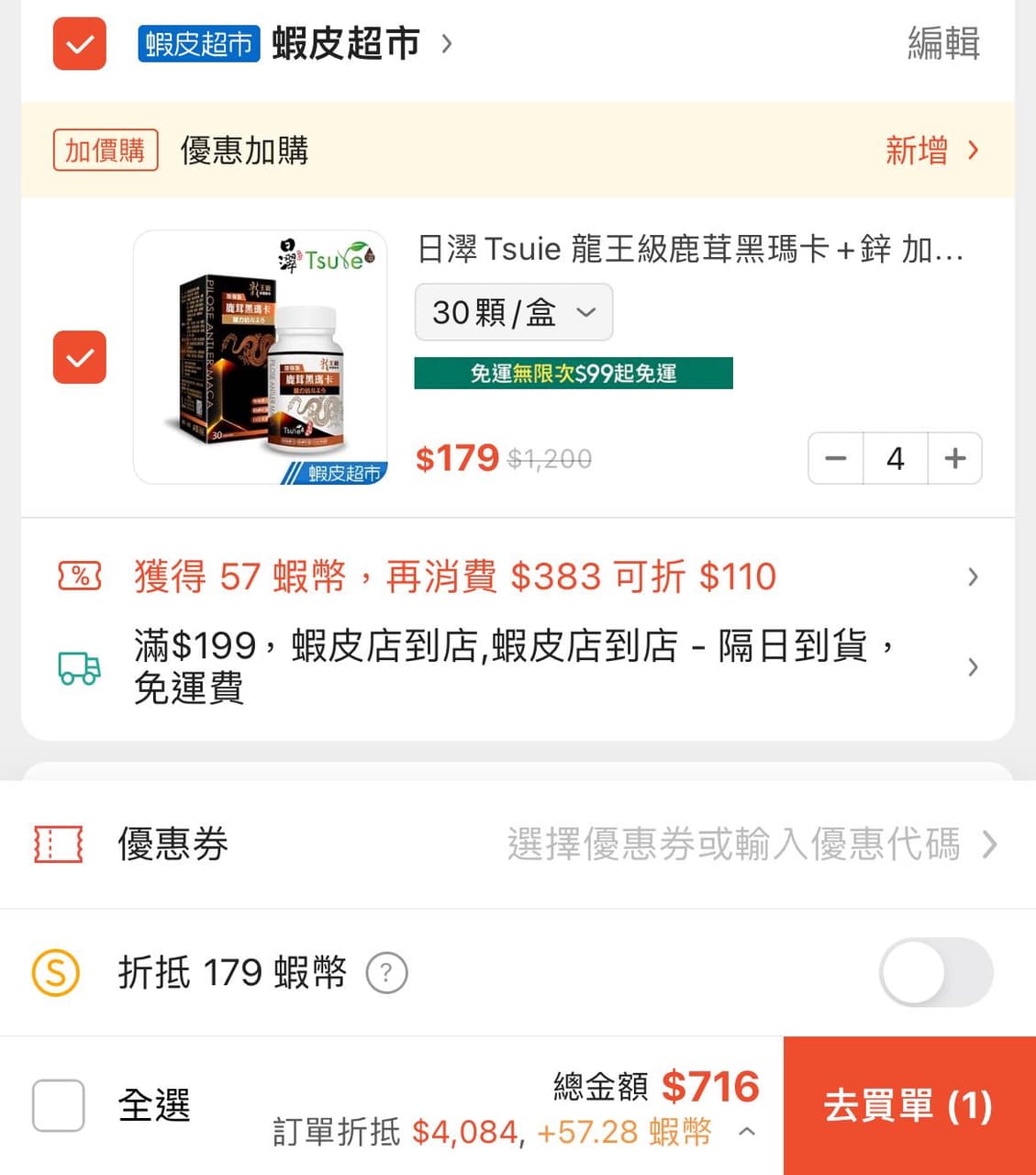Open the 蝦幣 help question mark icon
This screenshot has width=1036, height=1175.
387,973
